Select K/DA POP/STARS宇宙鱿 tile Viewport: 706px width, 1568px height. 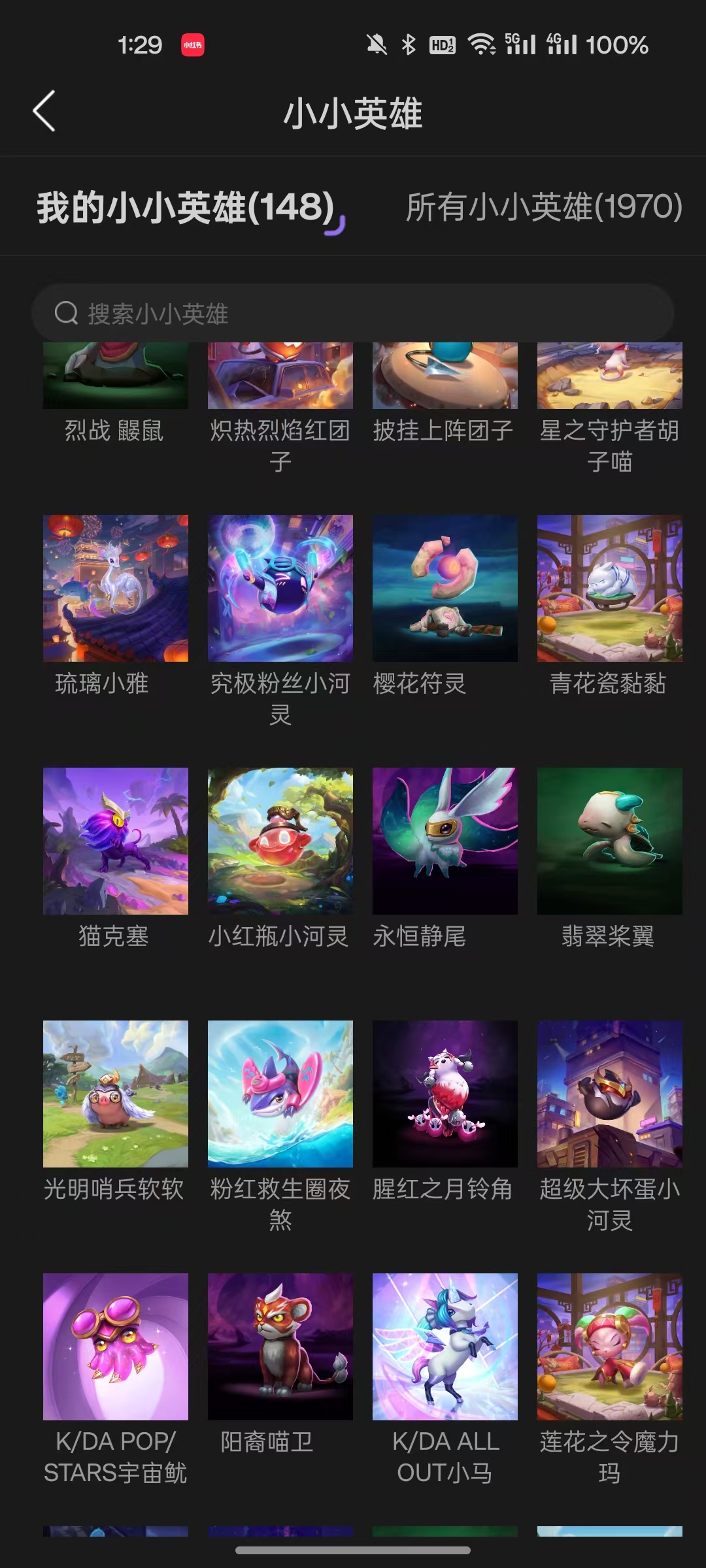tap(116, 1347)
